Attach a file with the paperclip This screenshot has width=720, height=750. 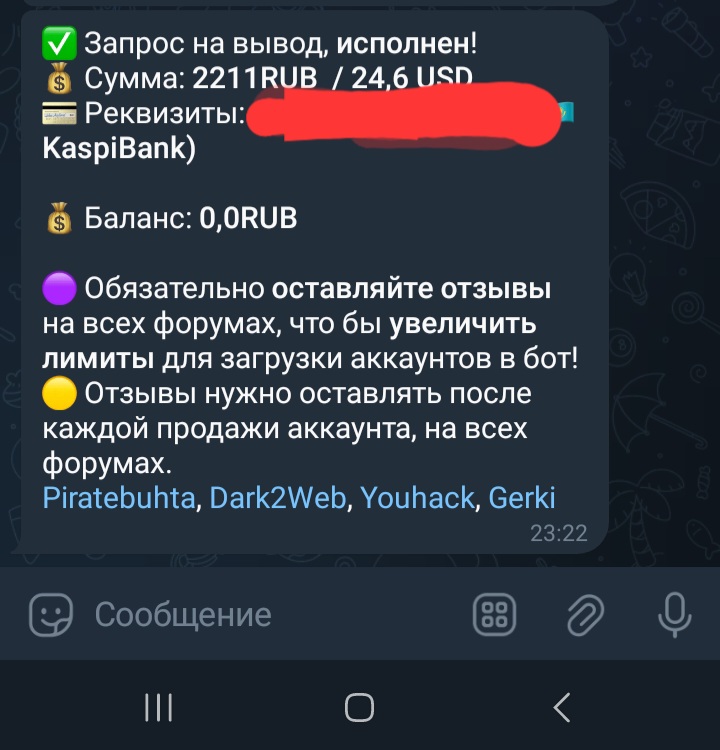pos(584,614)
